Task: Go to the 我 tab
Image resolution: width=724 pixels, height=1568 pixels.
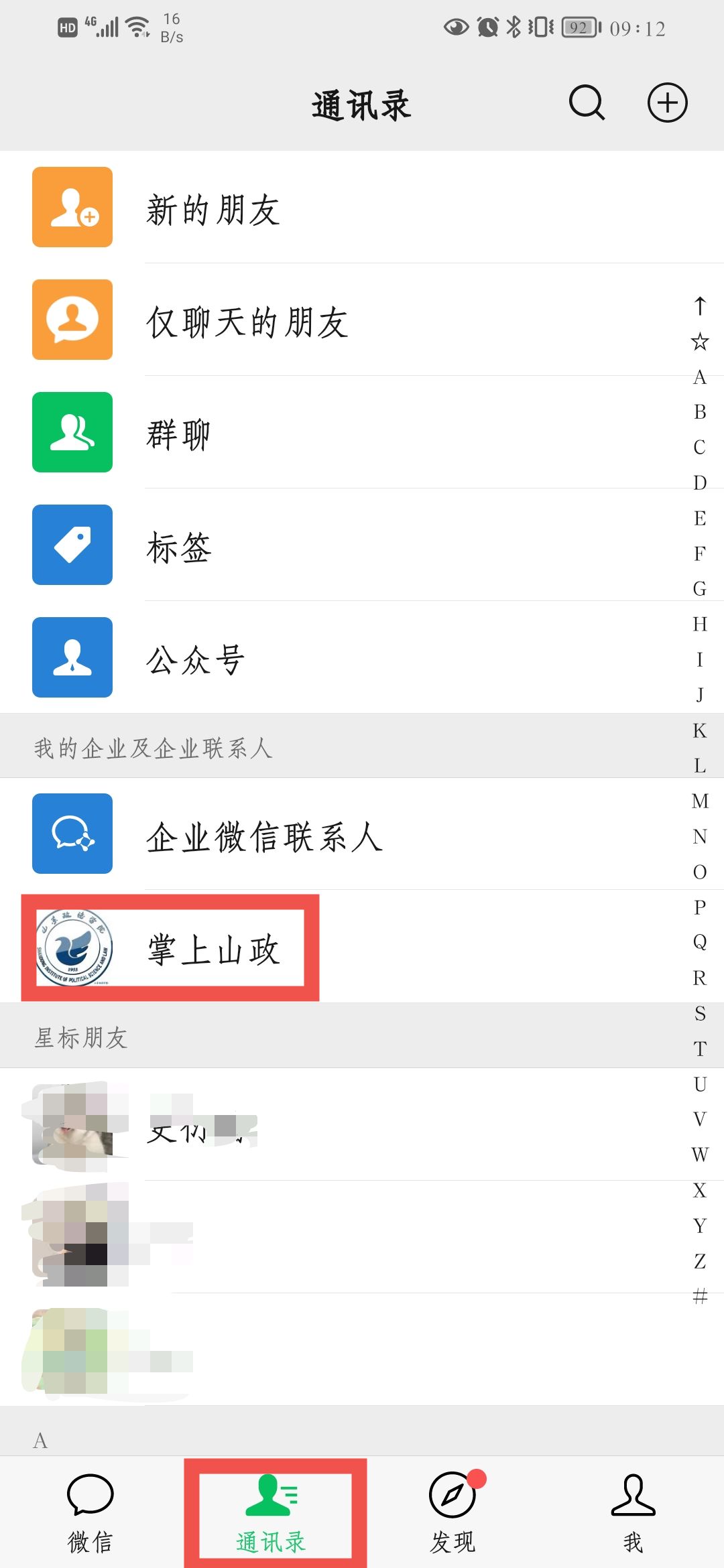Action: (633, 1512)
